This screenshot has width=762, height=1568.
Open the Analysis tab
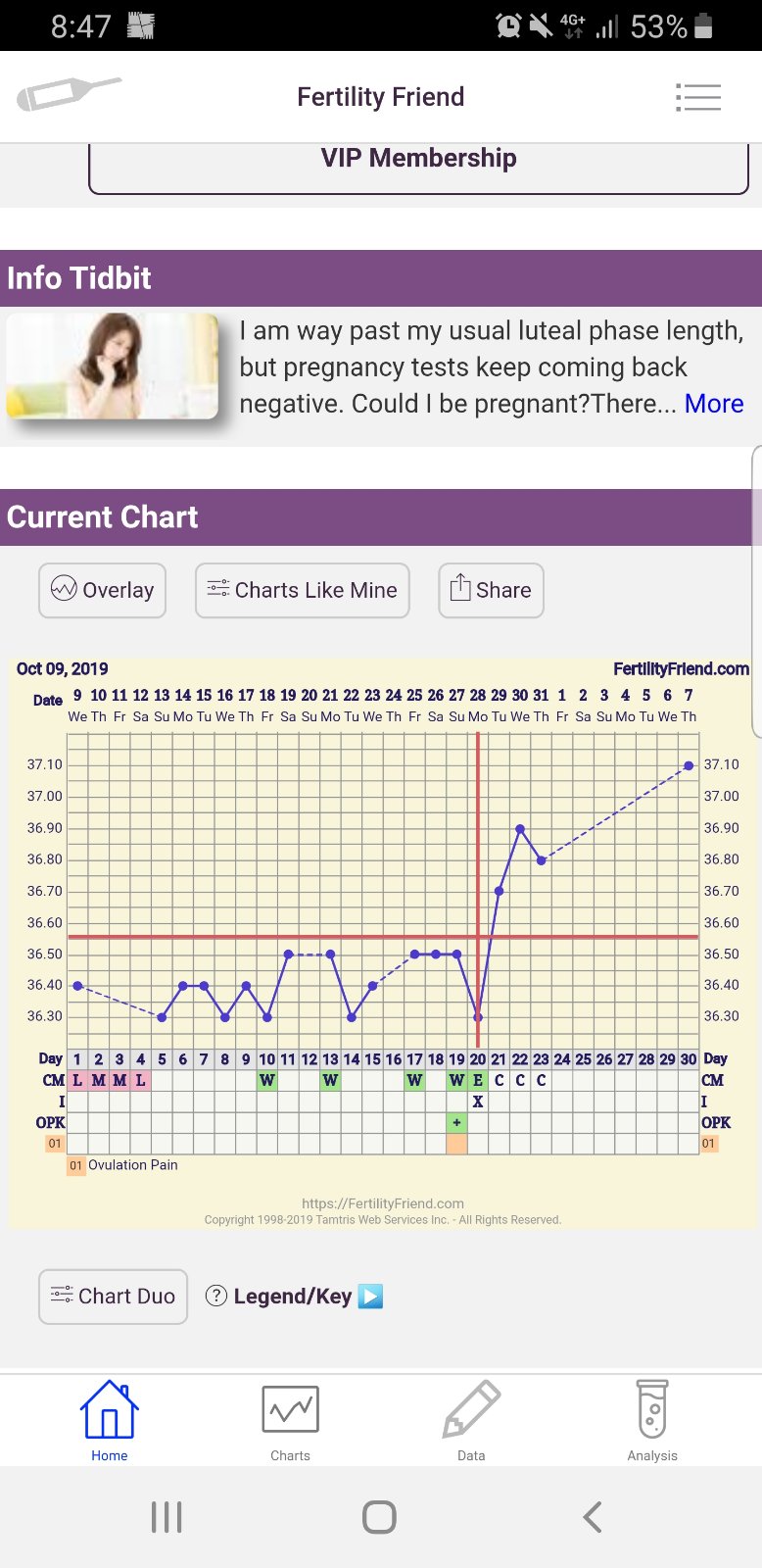(652, 1421)
